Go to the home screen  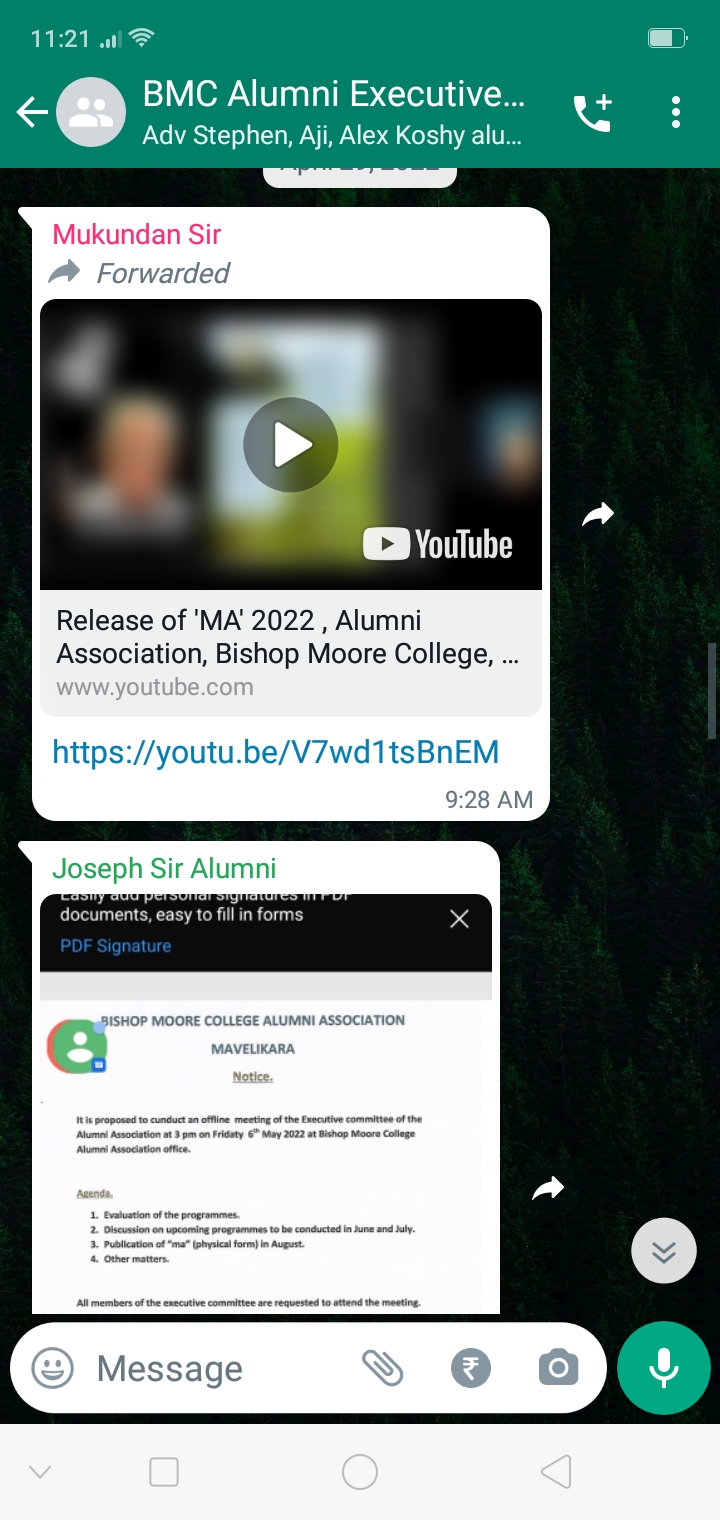click(360, 1472)
